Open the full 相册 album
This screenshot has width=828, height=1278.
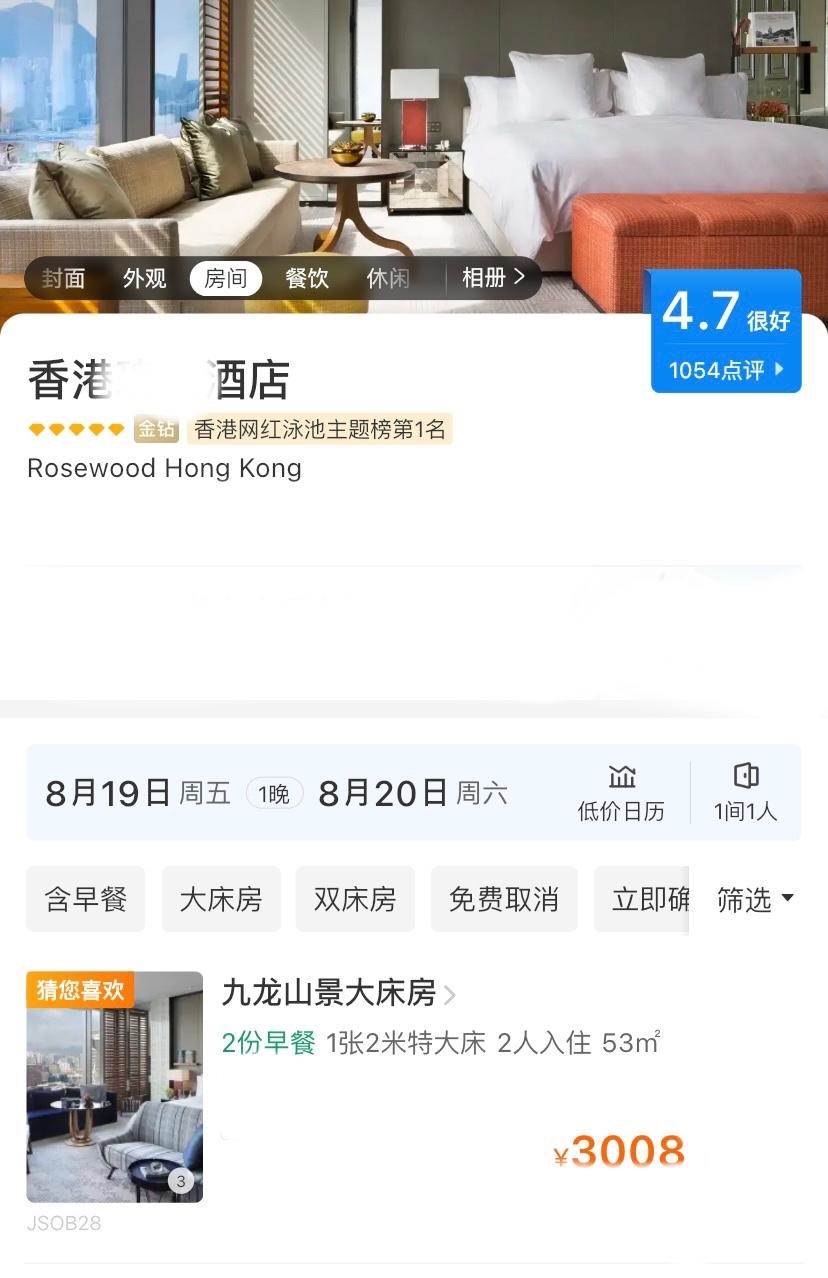493,279
